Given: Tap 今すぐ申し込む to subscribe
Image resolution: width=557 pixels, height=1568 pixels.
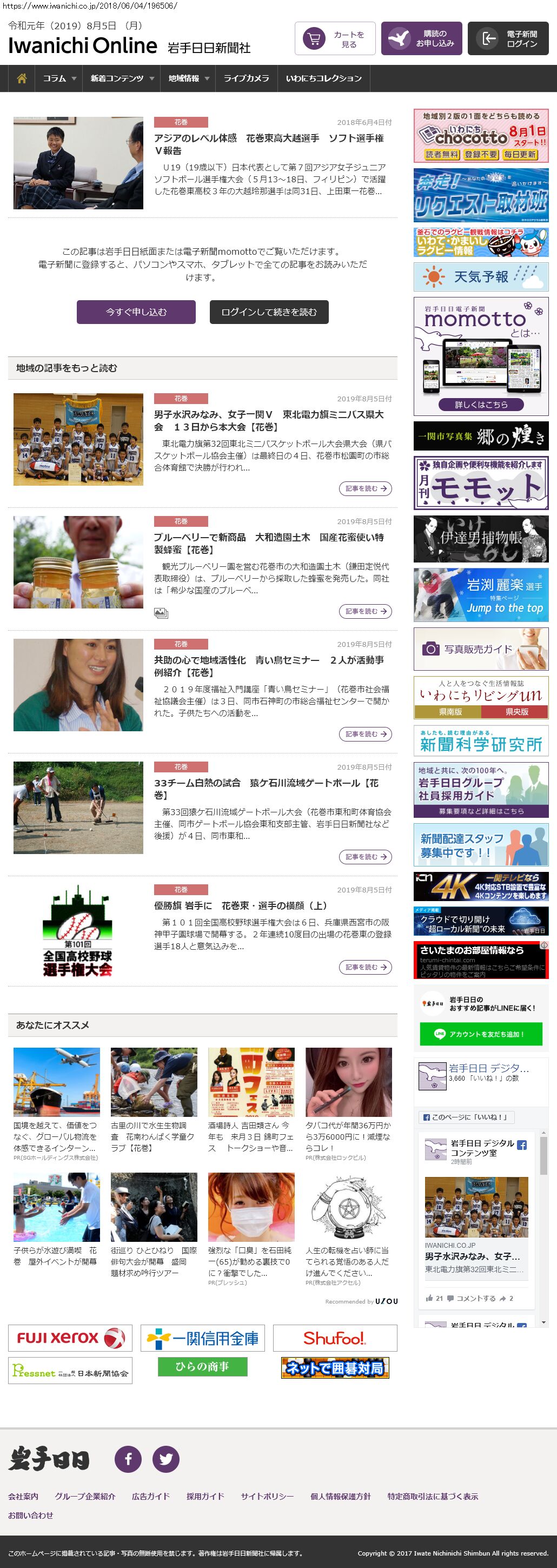Looking at the screenshot, I should [136, 312].
